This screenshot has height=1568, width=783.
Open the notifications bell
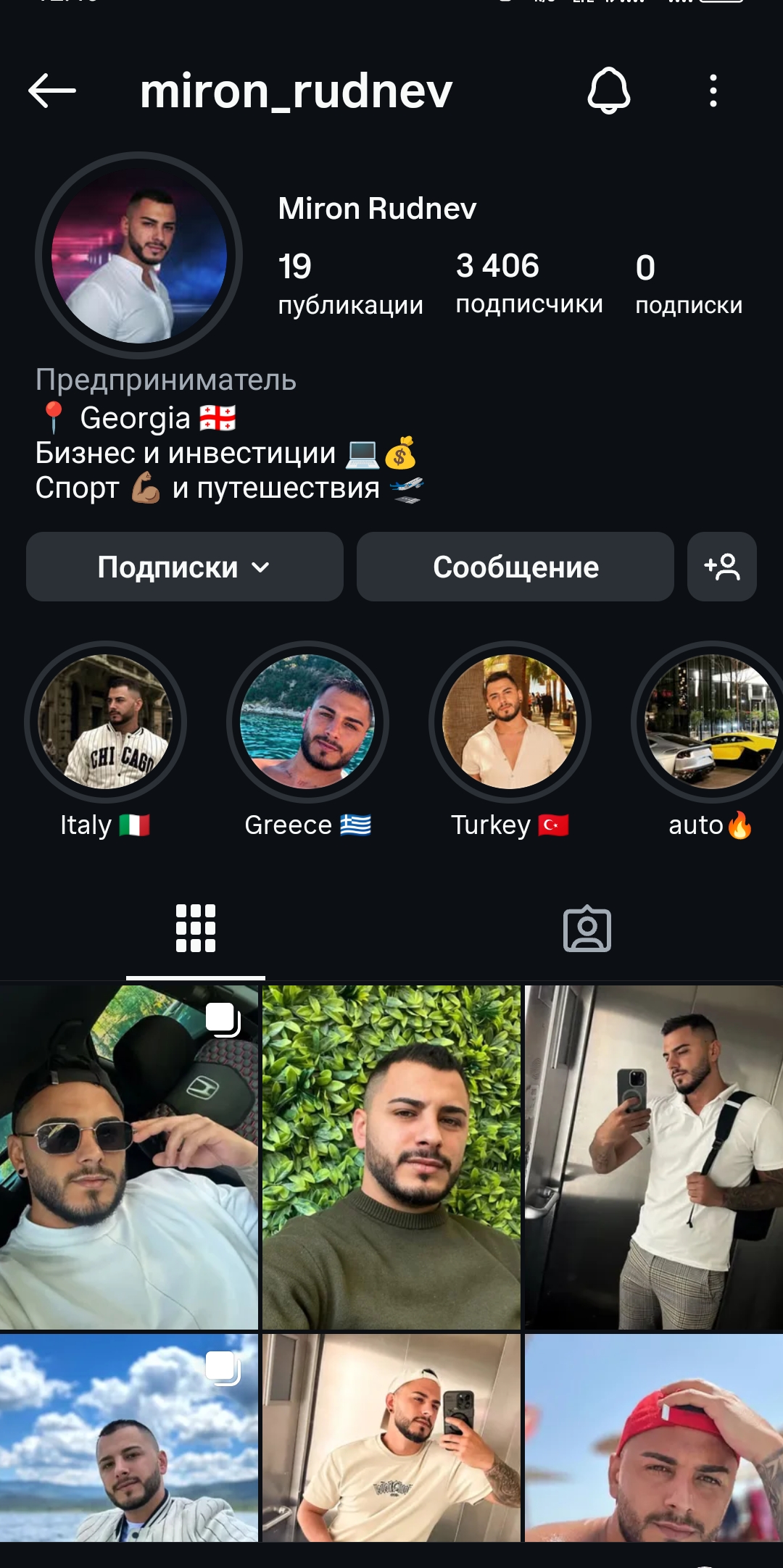click(608, 91)
